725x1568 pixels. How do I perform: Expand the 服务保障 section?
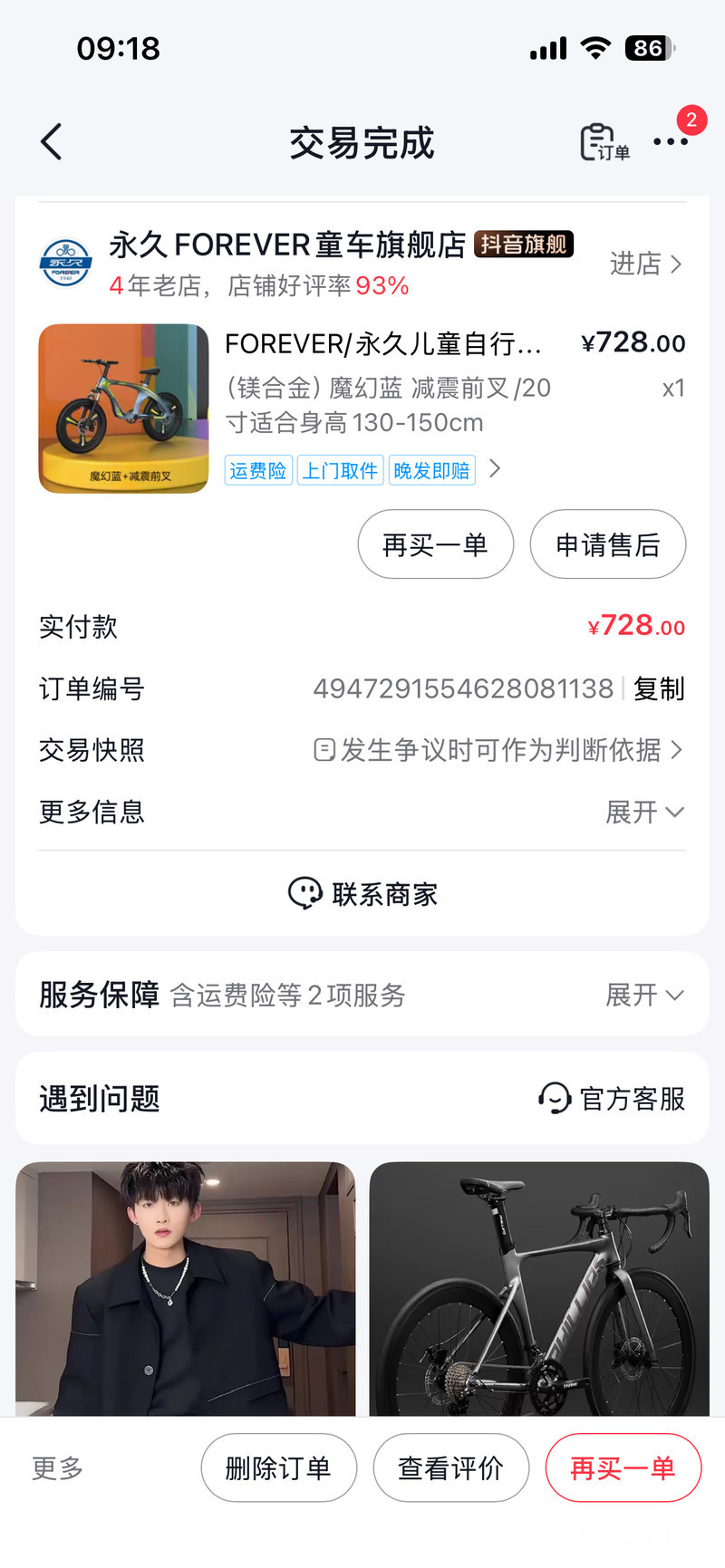pyautogui.click(x=644, y=995)
